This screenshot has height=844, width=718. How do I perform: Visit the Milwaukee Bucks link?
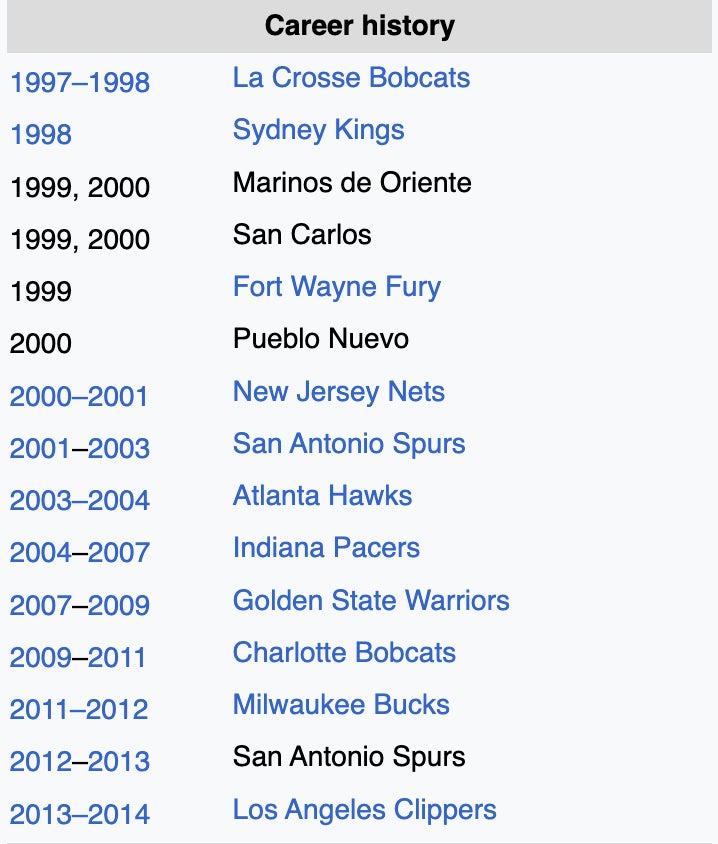pyautogui.click(x=341, y=704)
